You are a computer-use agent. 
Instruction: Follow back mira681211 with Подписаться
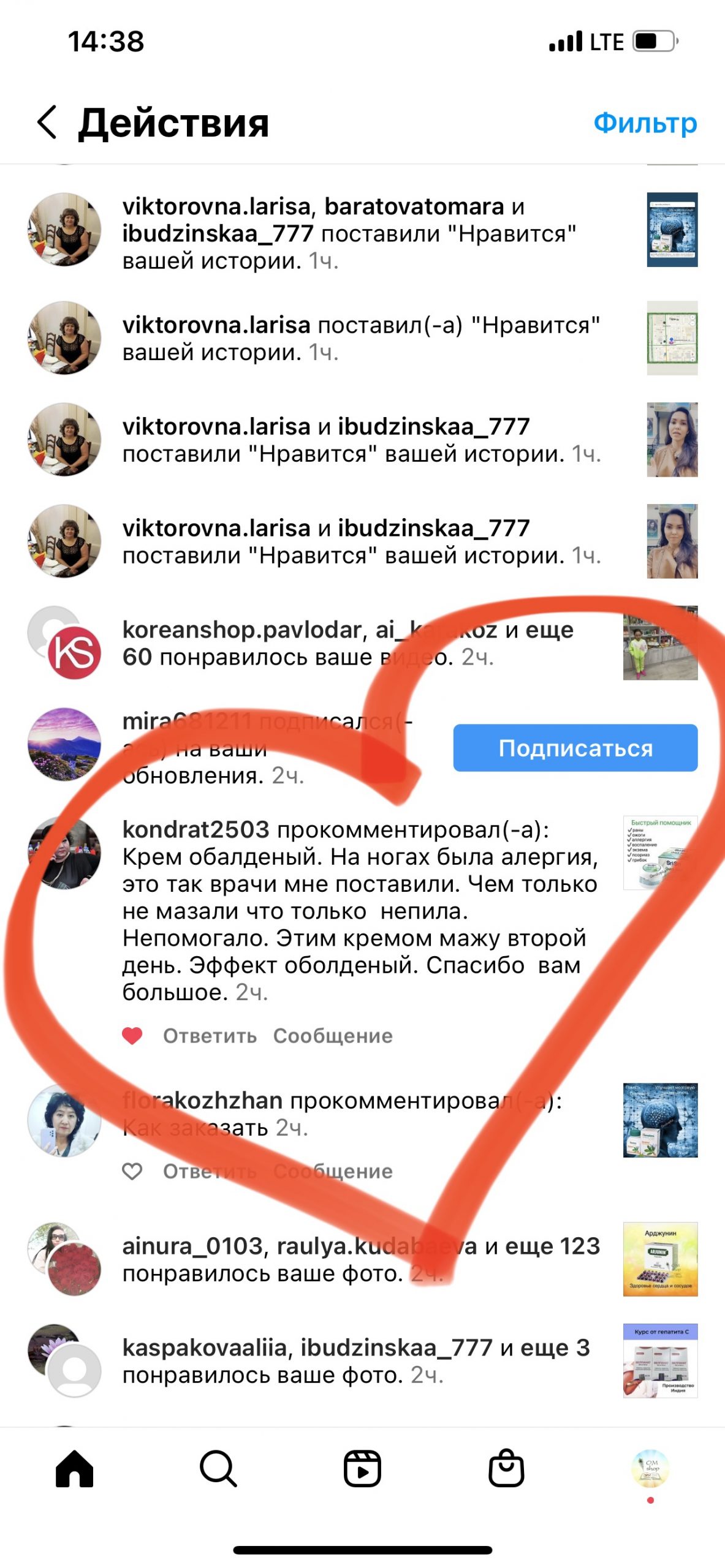pyautogui.click(x=575, y=748)
